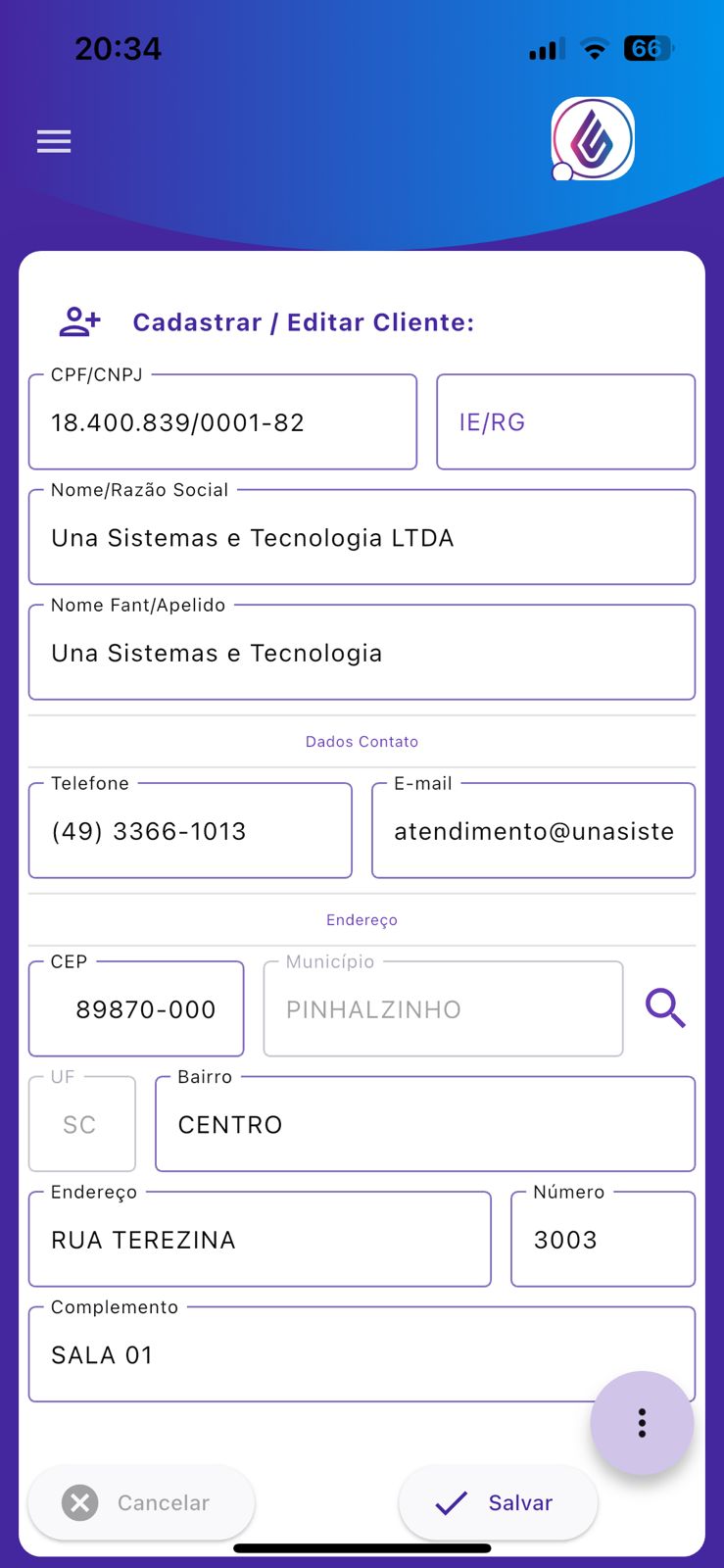Click the IE/RG input field
The width and height of the screenshot is (724, 1568).
565,421
